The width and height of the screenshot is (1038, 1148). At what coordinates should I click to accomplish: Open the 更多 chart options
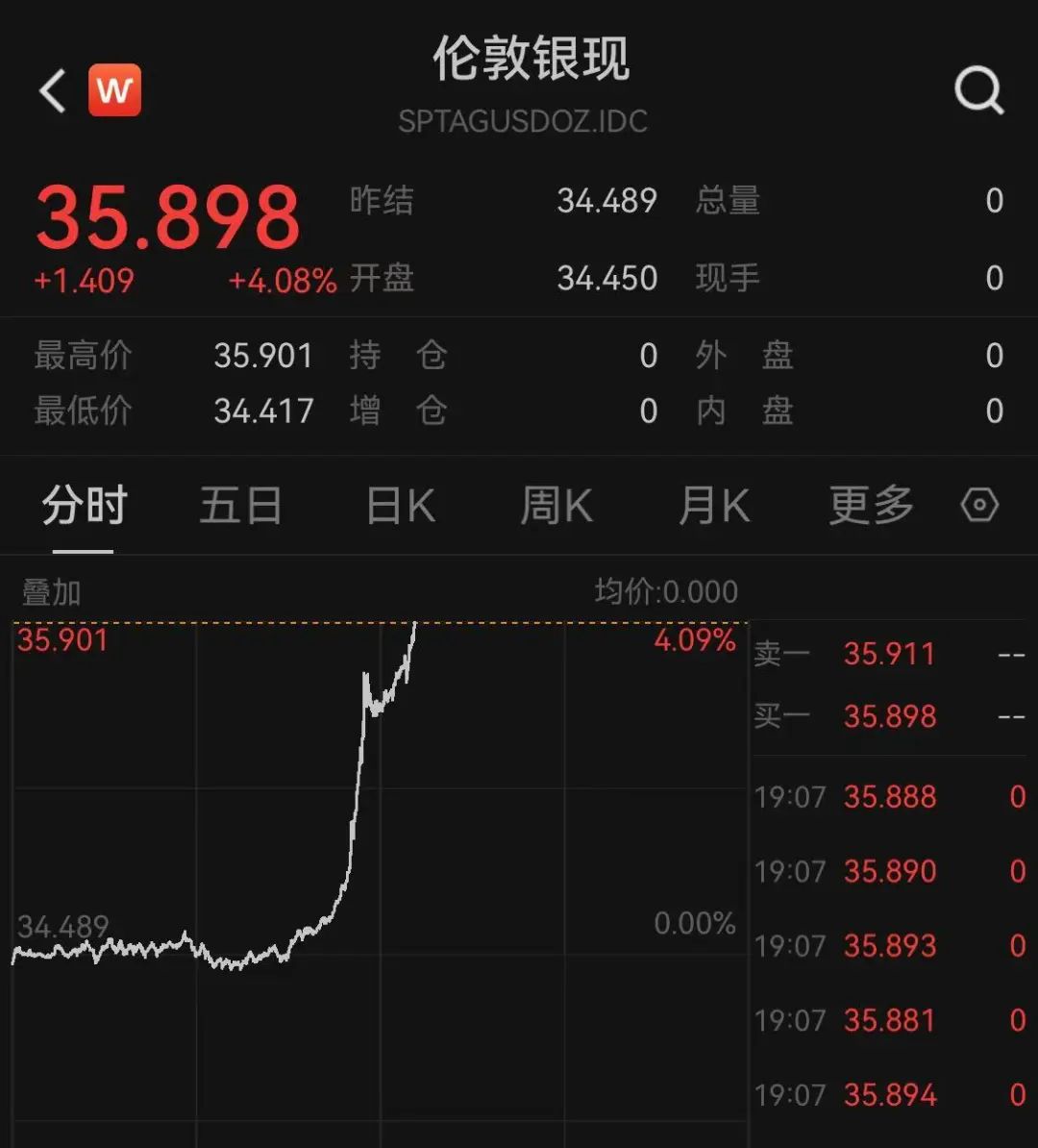tap(871, 506)
